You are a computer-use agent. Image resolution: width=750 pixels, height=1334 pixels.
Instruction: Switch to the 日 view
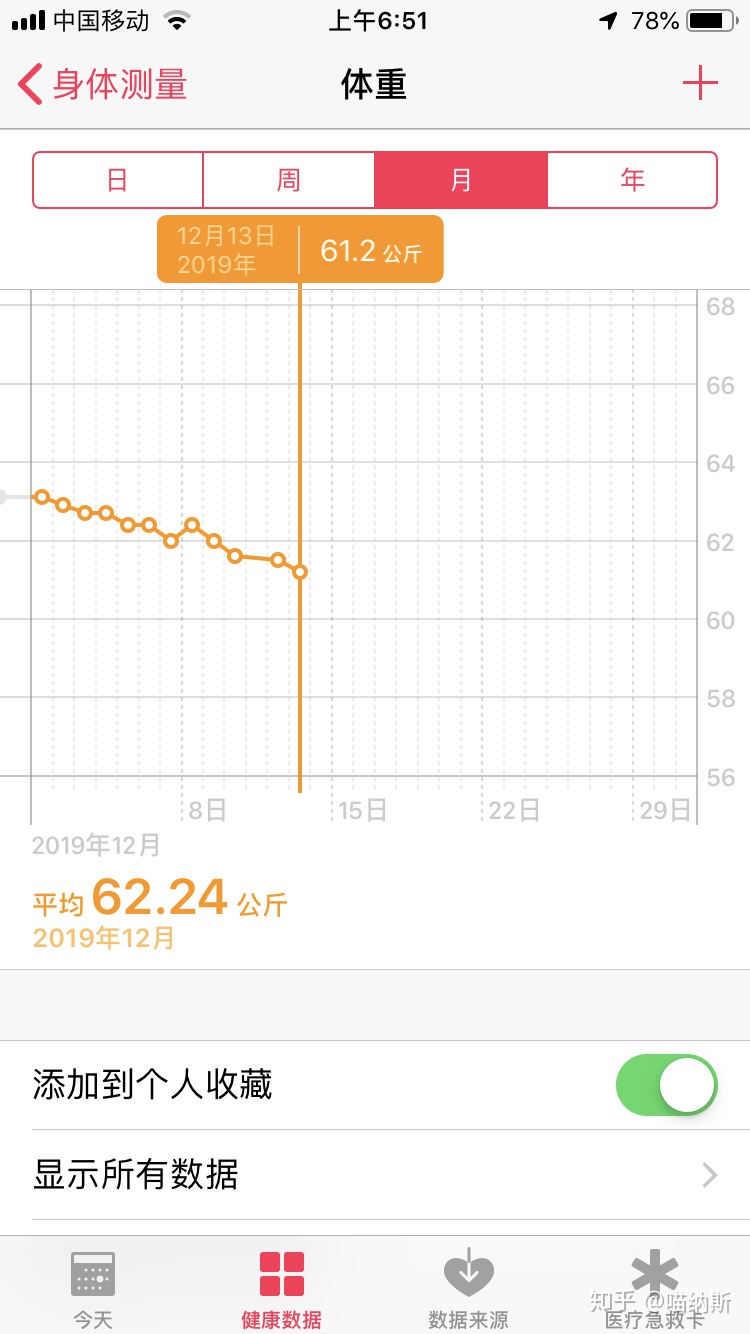point(118,180)
